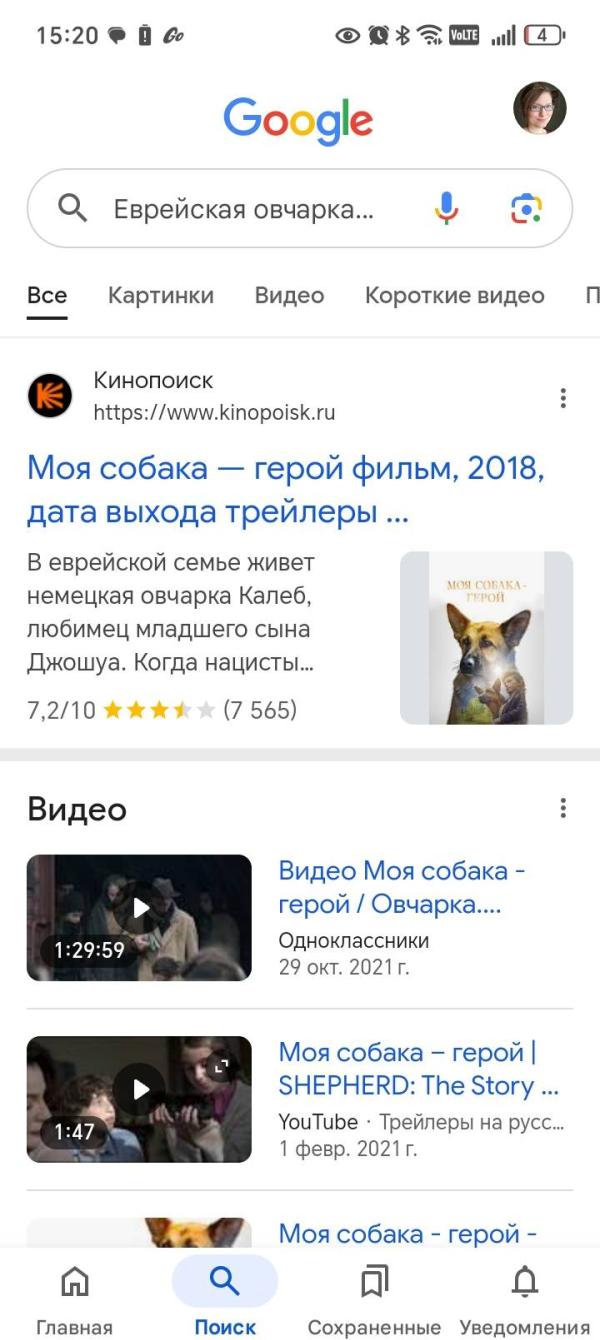Play the 1:47 YouTube trailer video
Viewport: 600px width, 1340px height.
139,1099
